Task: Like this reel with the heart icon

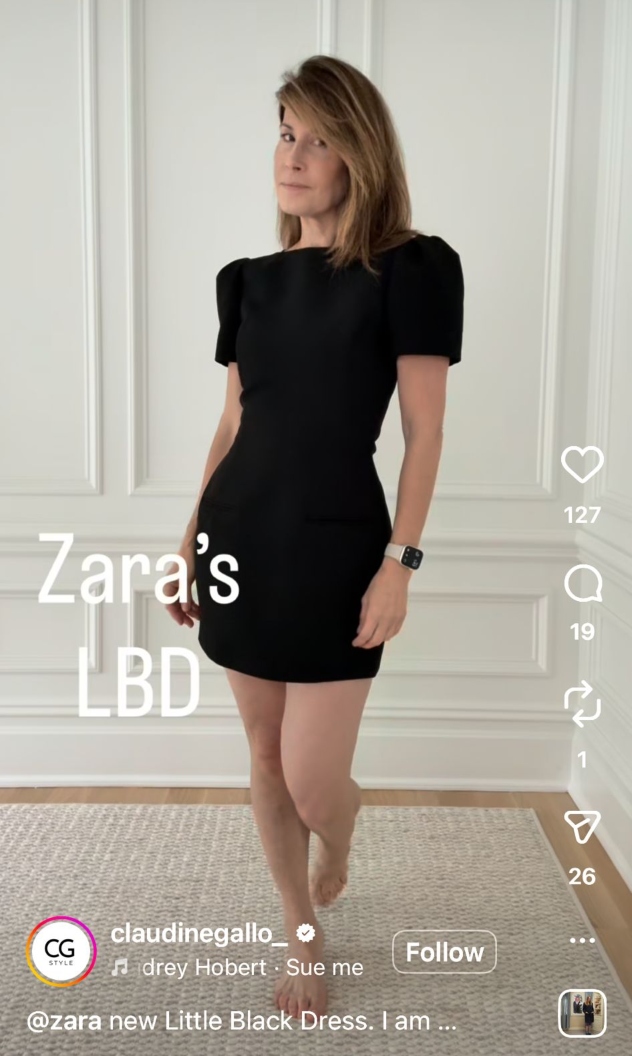Action: [581, 466]
